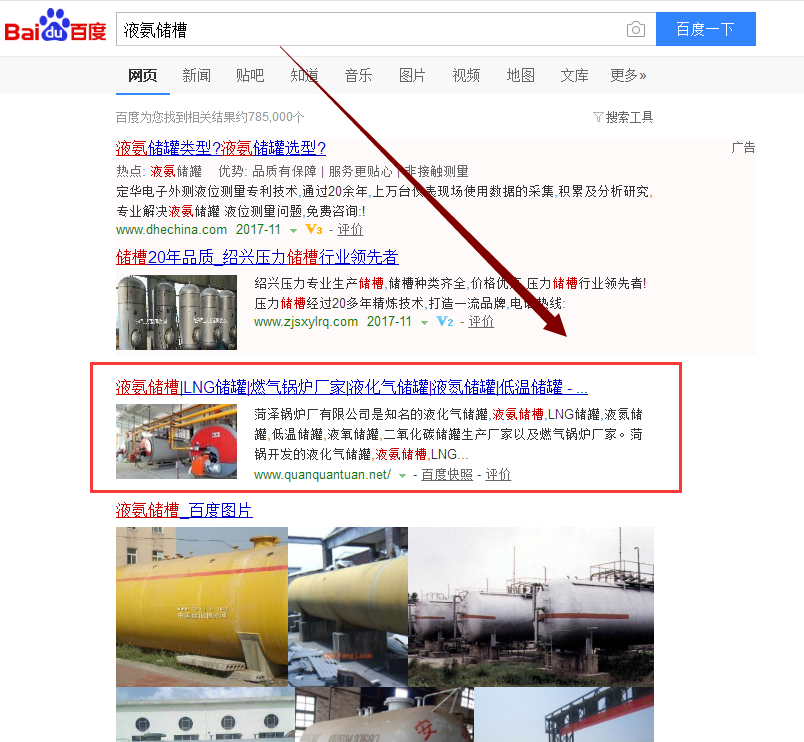Open camera image search icon
The image size is (804, 742).
click(x=635, y=30)
